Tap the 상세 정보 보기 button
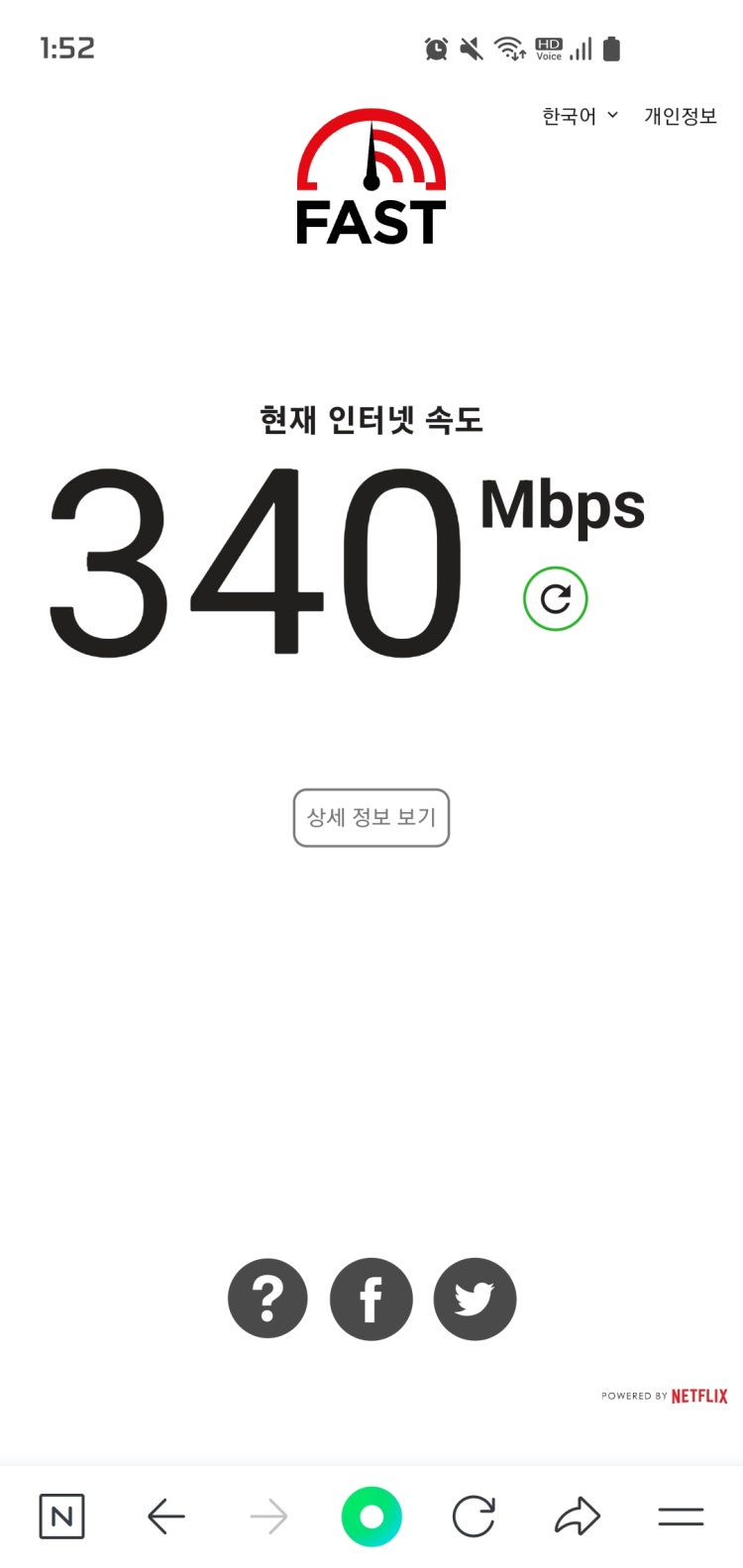The width and height of the screenshot is (743, 1568). (x=371, y=817)
